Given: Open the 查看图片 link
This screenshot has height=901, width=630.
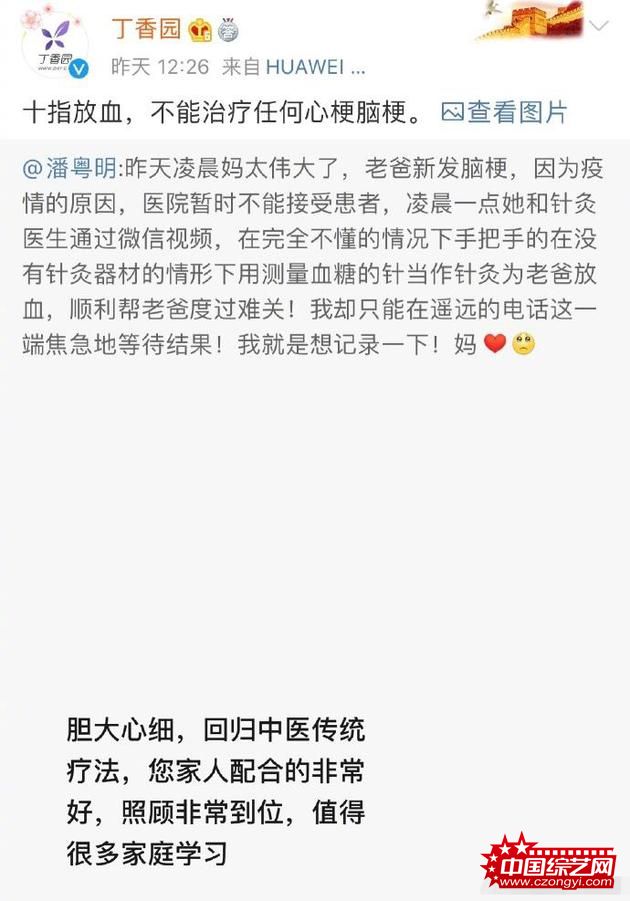Looking at the screenshot, I should [505, 113].
